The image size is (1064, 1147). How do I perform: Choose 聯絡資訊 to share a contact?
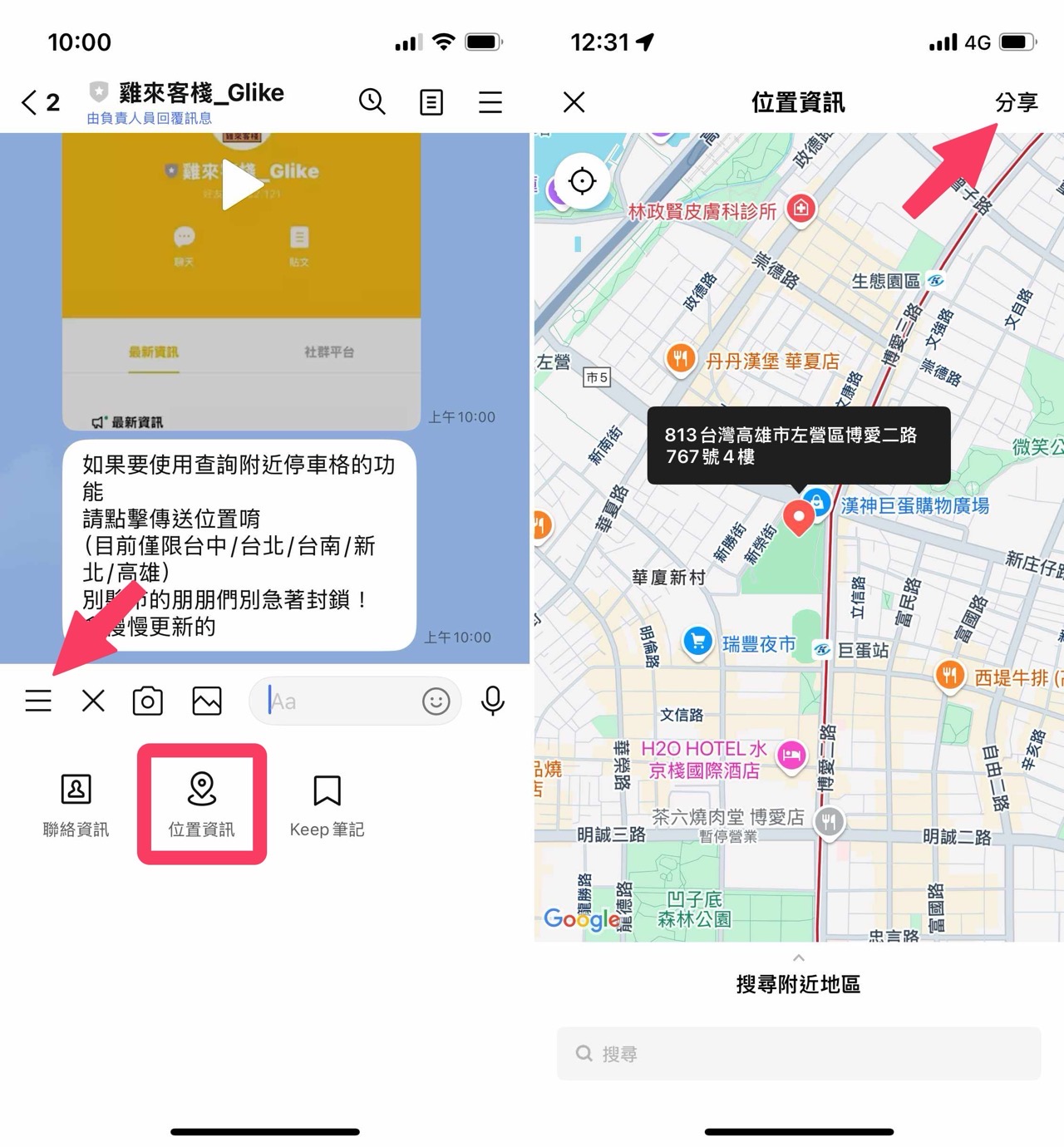pyautogui.click(x=76, y=804)
